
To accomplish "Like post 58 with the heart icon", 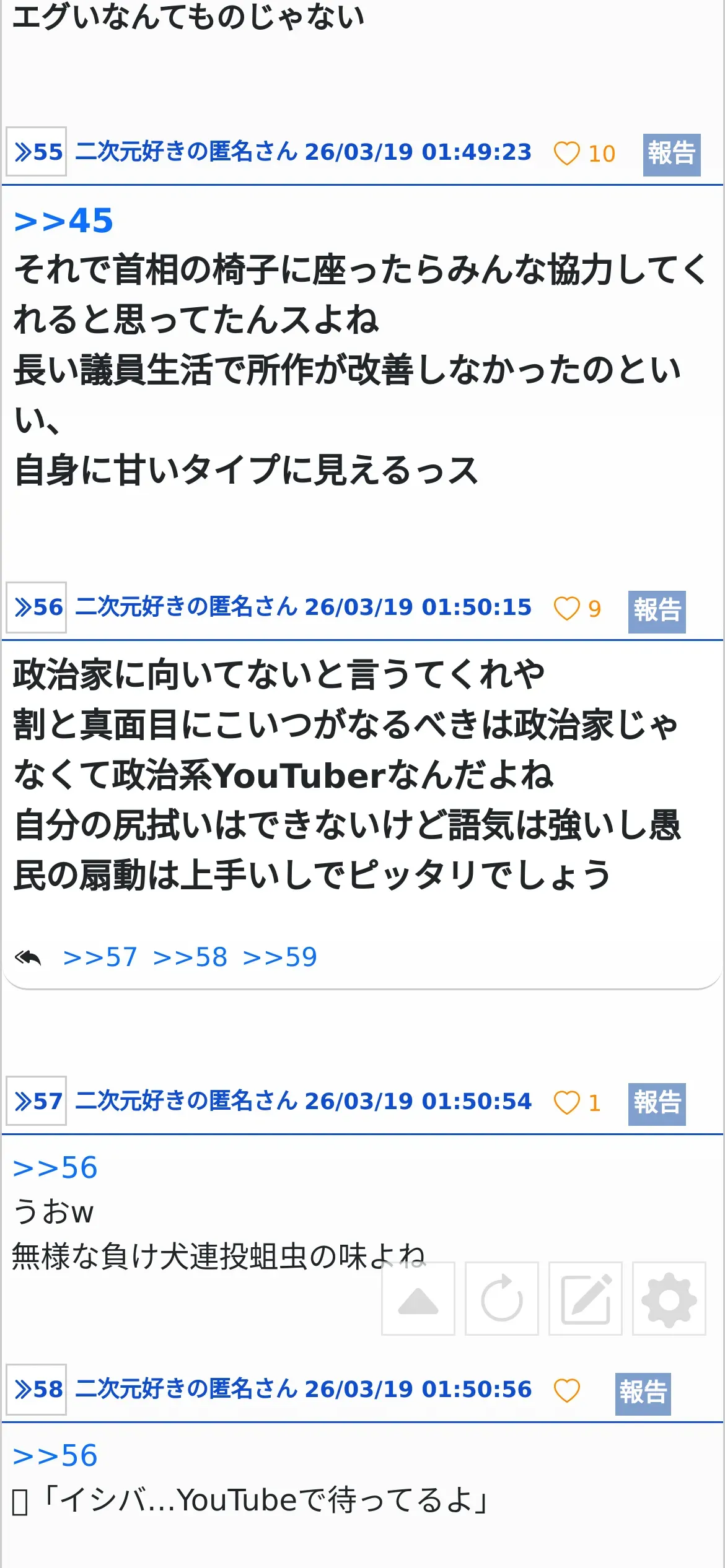I will [566, 1391].
